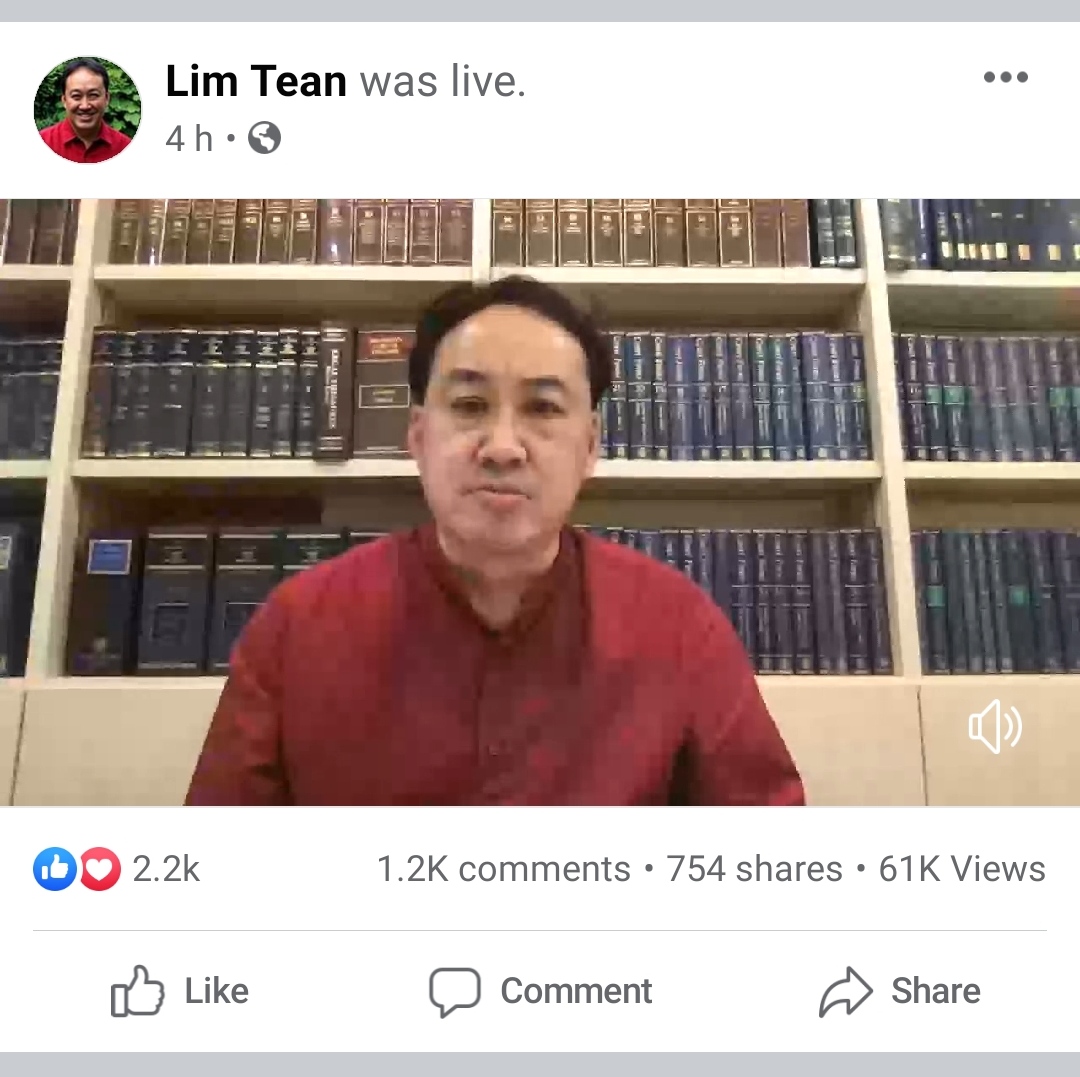Share Lim Tean's live video
1080x1077 pixels.
point(900,991)
